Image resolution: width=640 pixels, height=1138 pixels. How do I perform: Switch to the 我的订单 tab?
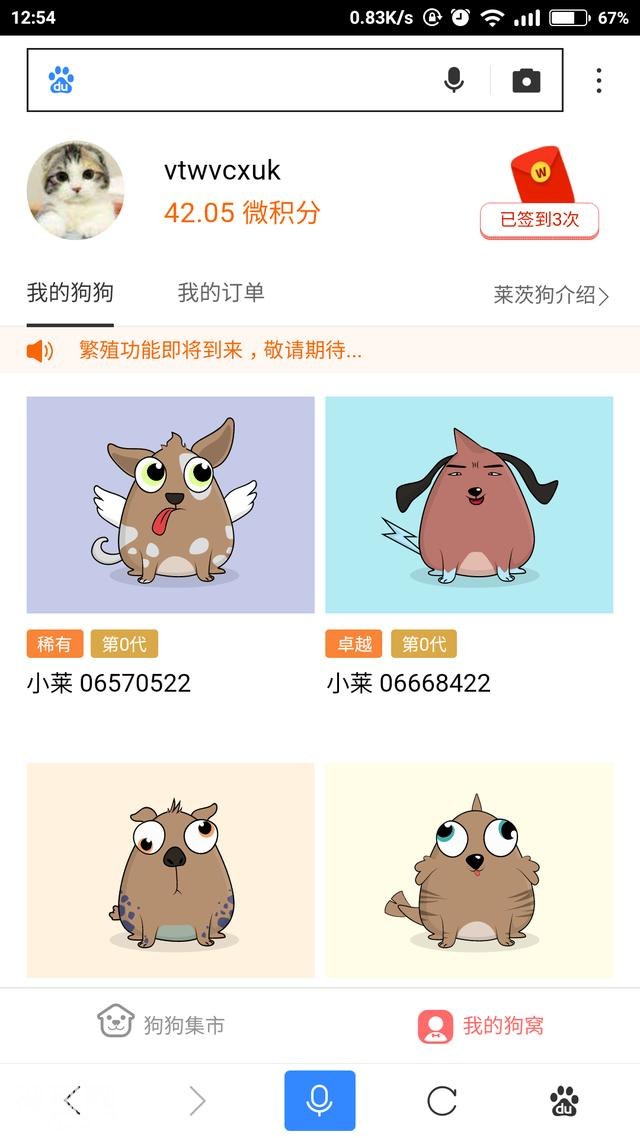pos(221,293)
